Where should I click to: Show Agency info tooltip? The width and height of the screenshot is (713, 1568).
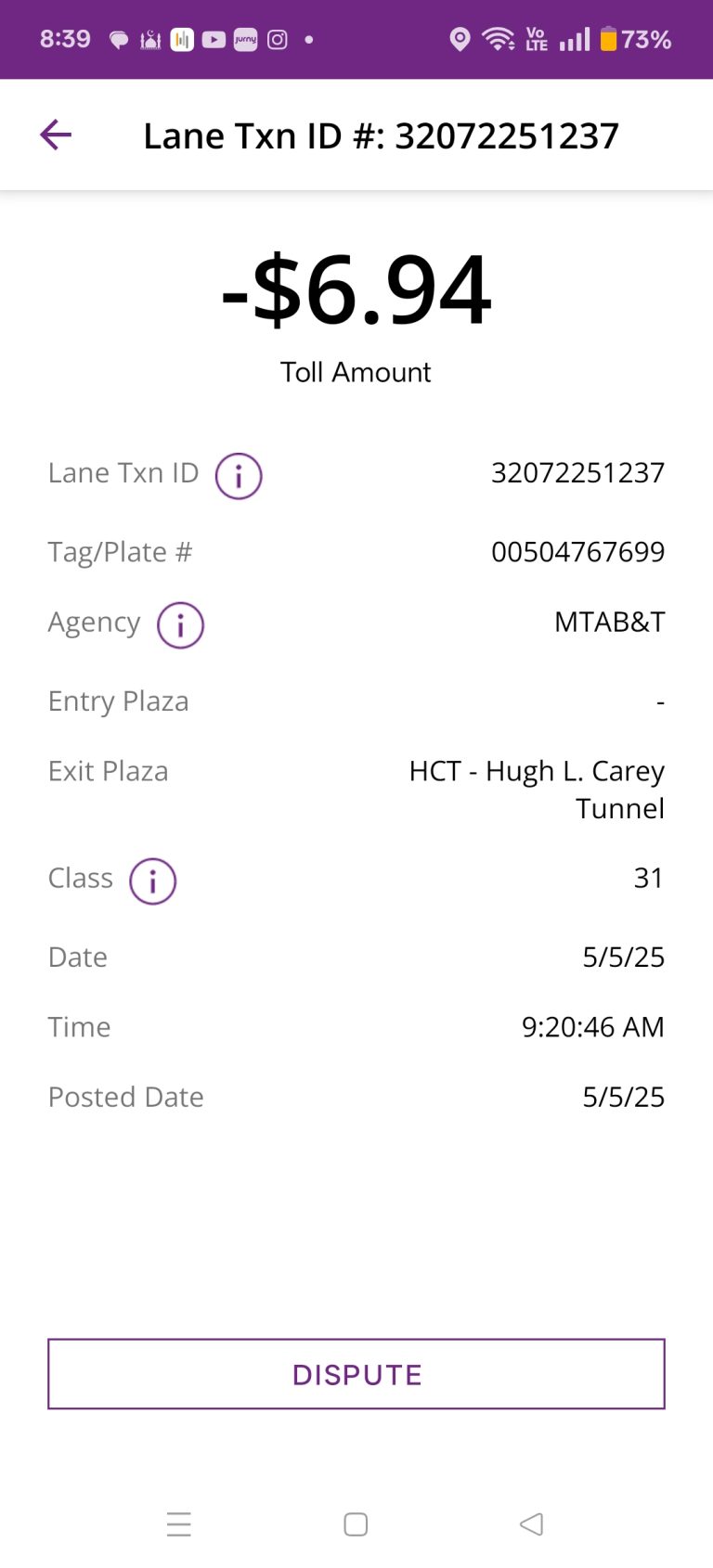(x=180, y=625)
